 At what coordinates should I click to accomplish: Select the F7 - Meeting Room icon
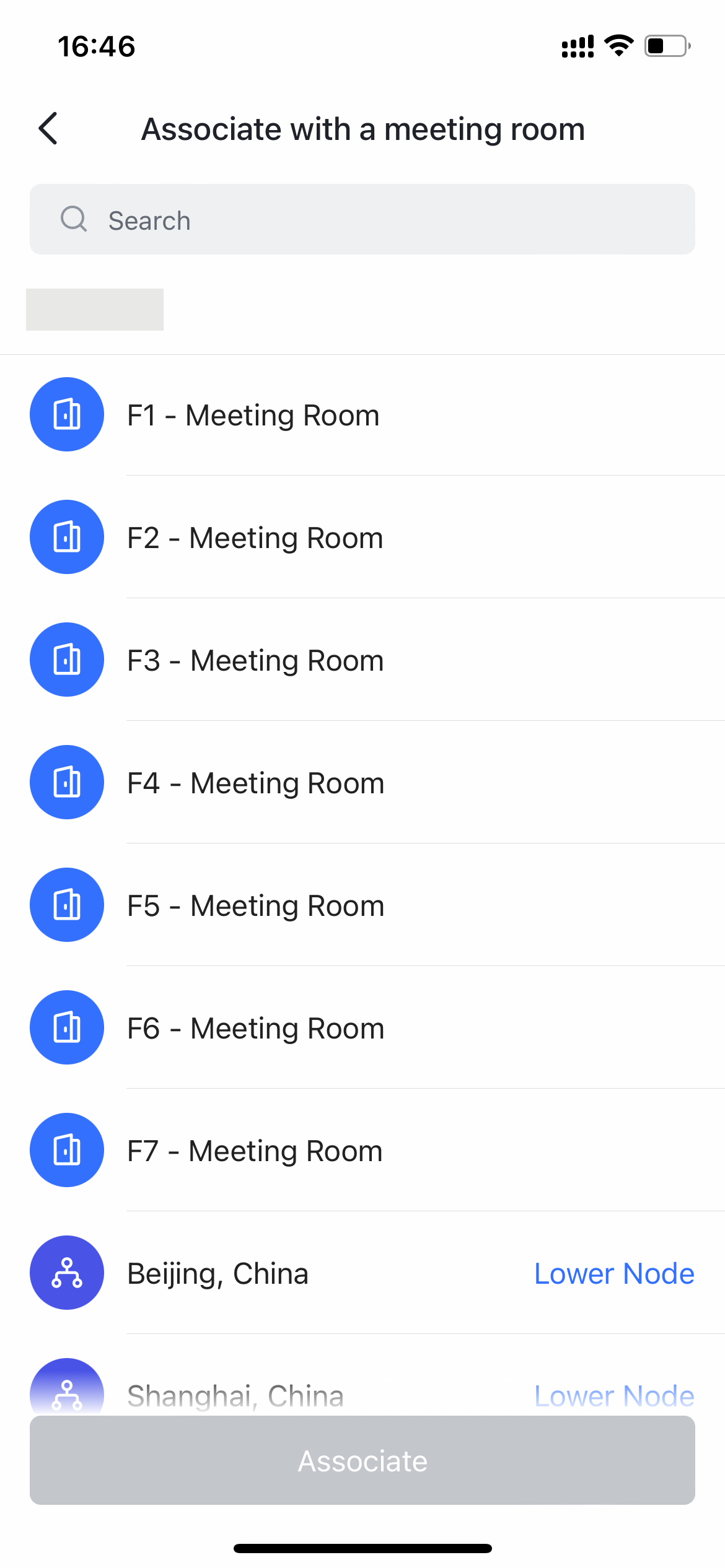pos(67,1150)
